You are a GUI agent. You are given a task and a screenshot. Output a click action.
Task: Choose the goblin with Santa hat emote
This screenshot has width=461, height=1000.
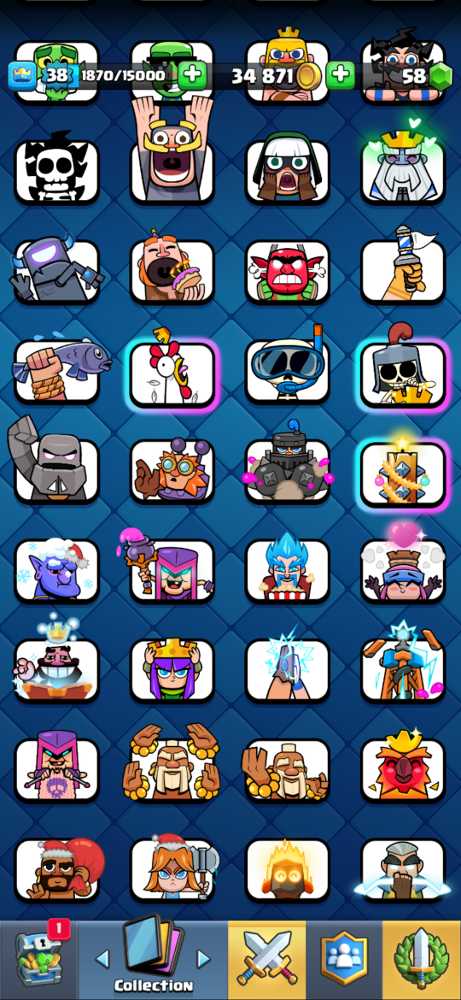[x=57, y=570]
